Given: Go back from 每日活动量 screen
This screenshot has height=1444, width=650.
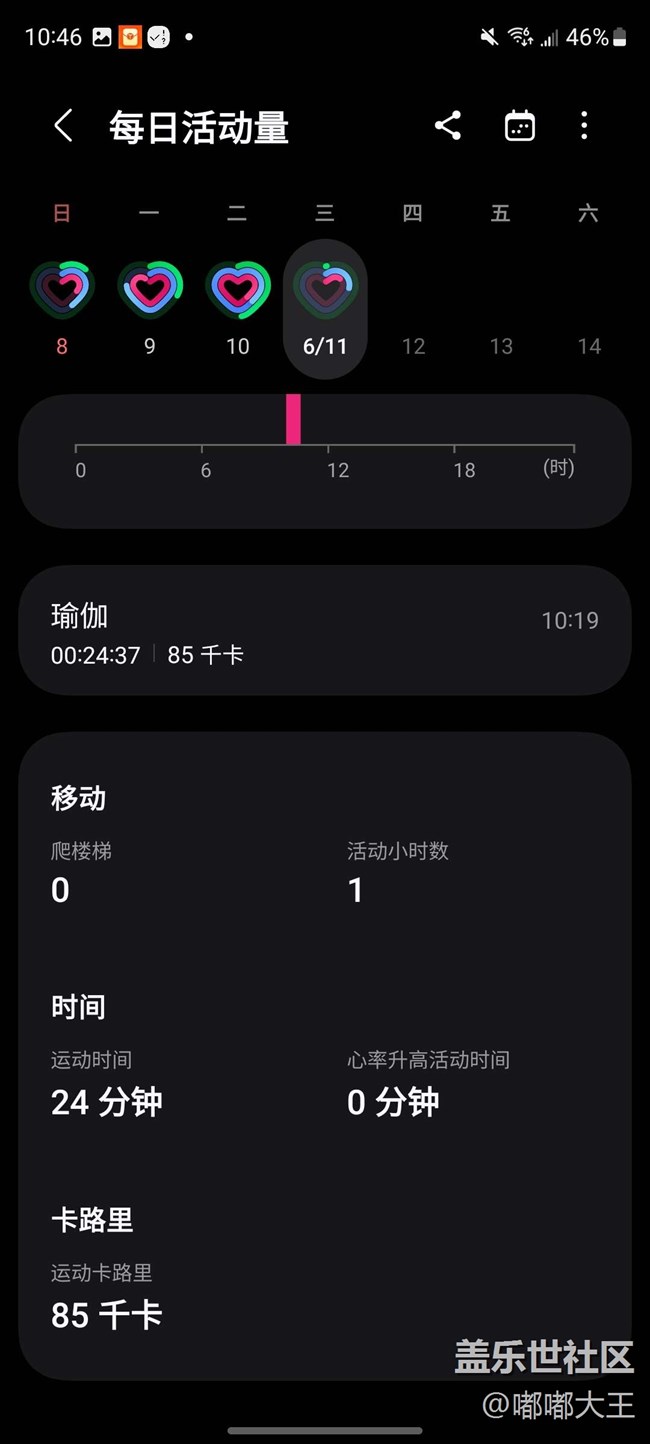Looking at the screenshot, I should [63, 126].
